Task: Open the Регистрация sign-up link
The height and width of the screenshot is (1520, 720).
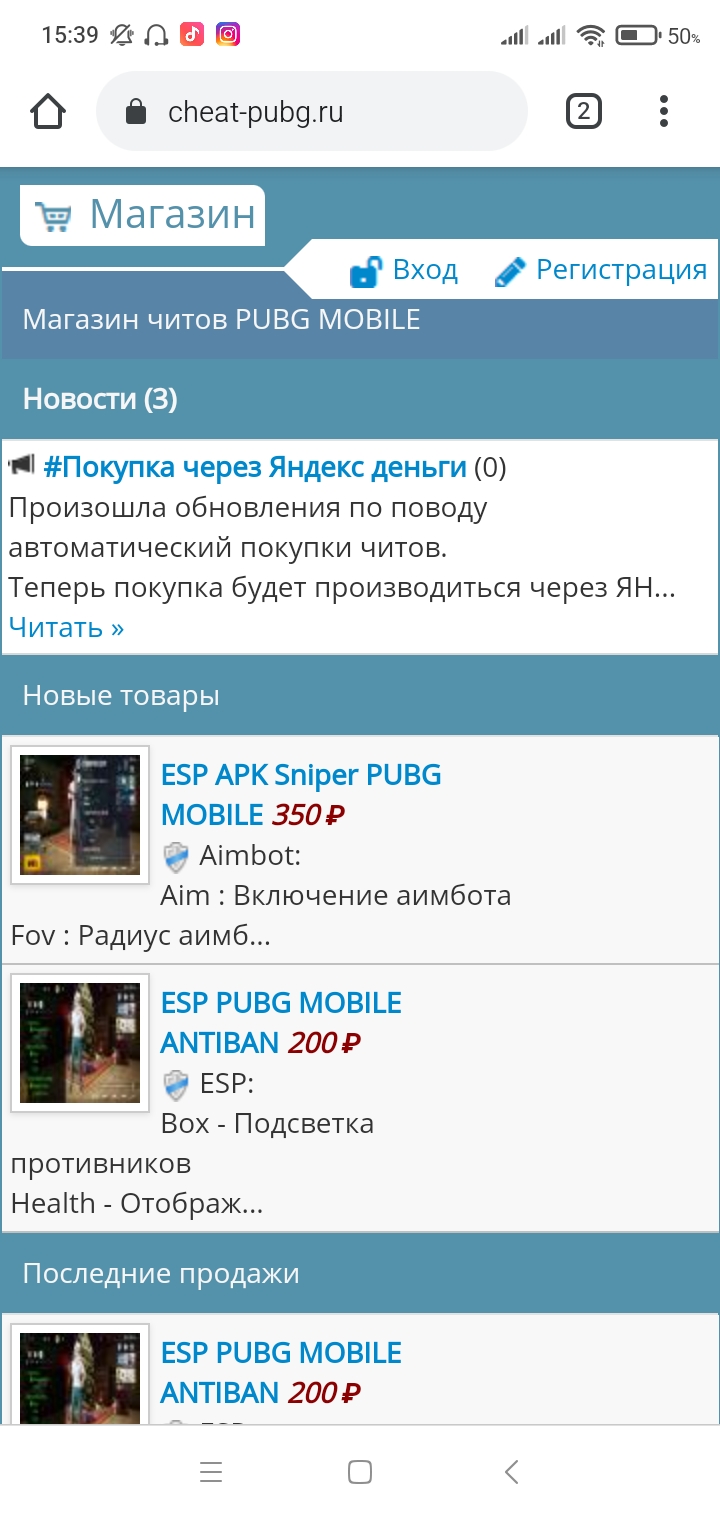Action: coord(601,270)
